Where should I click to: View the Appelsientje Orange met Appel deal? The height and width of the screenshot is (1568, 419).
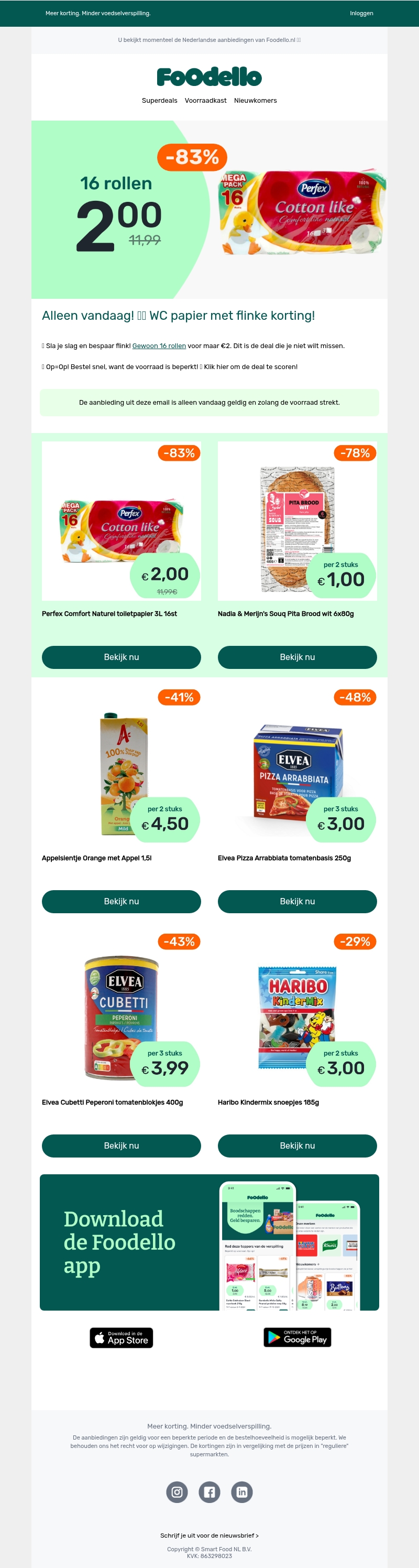pos(121,901)
